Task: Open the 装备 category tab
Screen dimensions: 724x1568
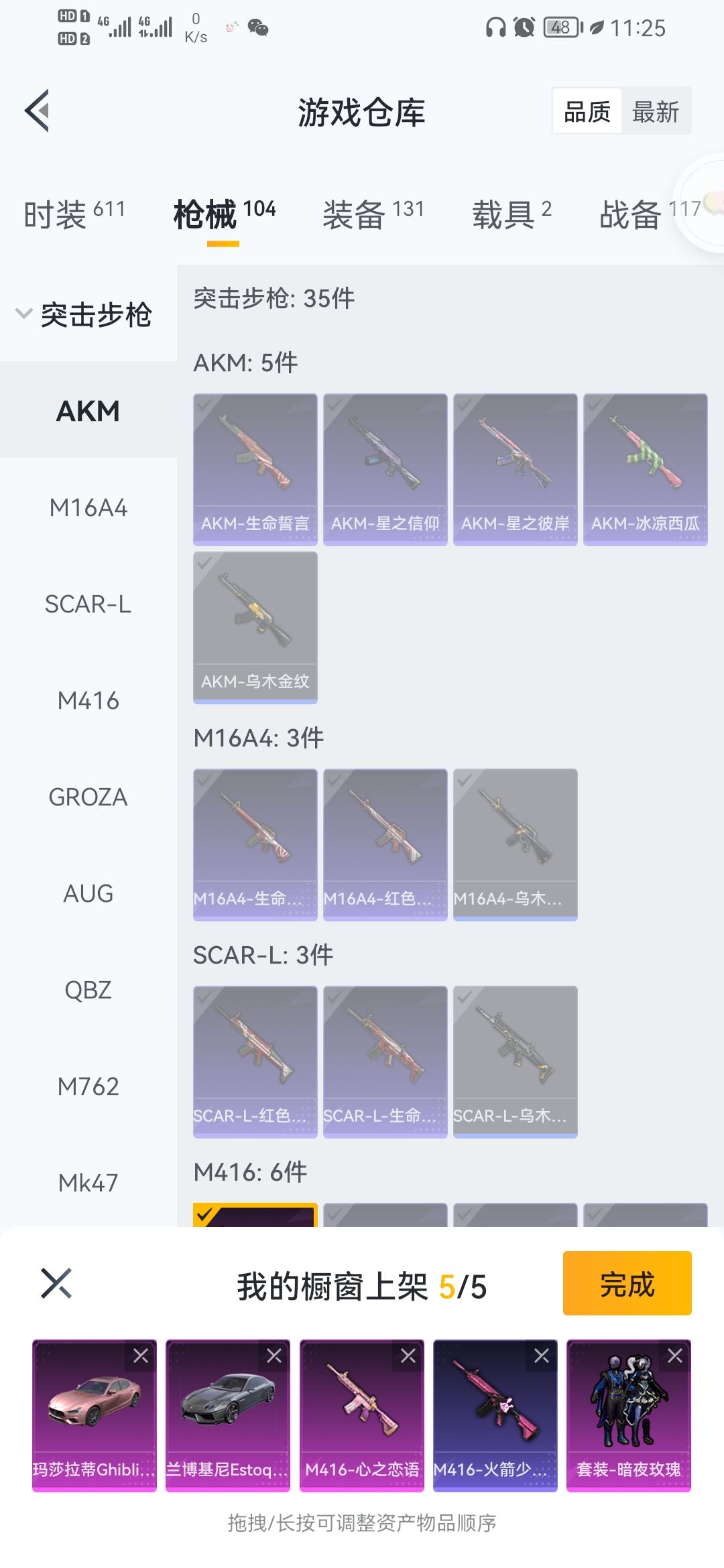Action: [x=373, y=214]
